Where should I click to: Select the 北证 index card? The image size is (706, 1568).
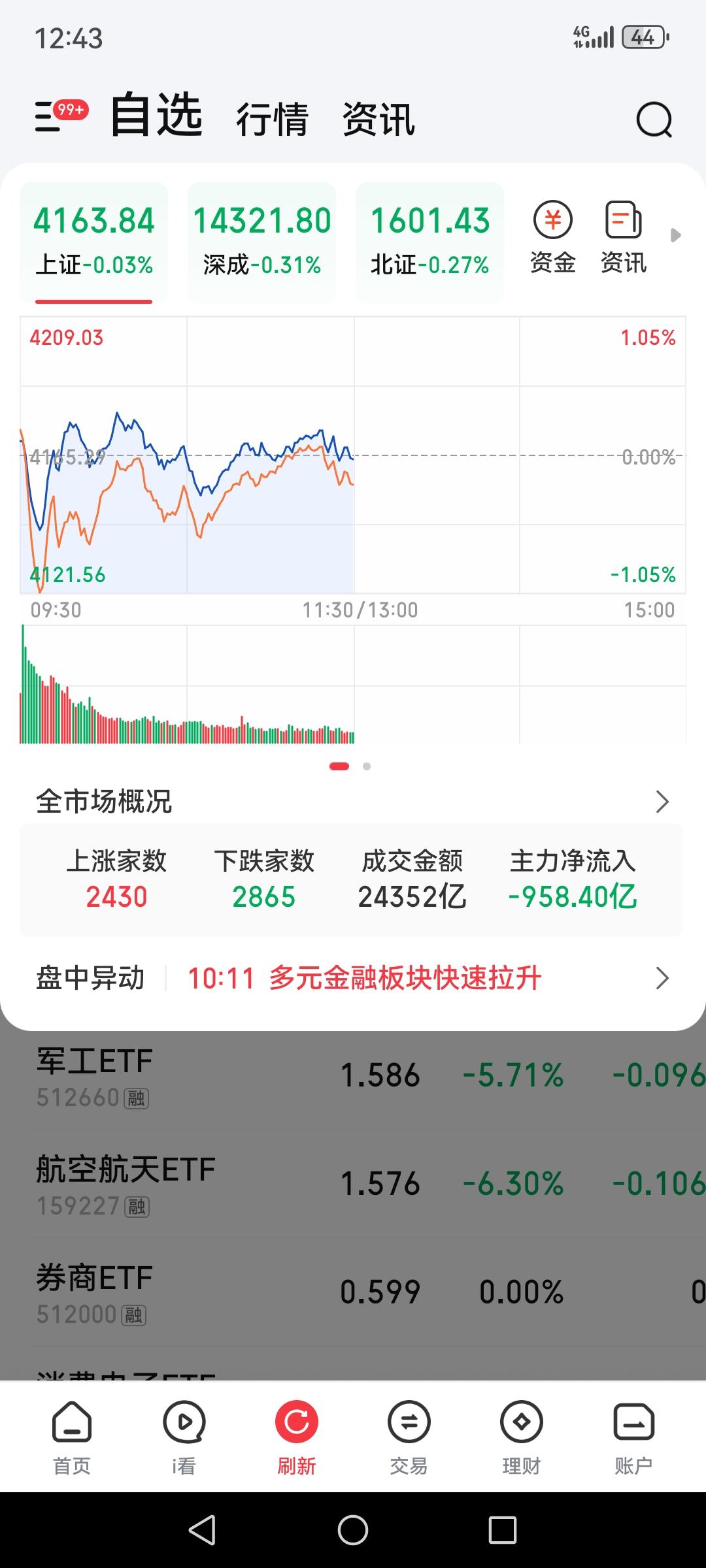tap(429, 238)
